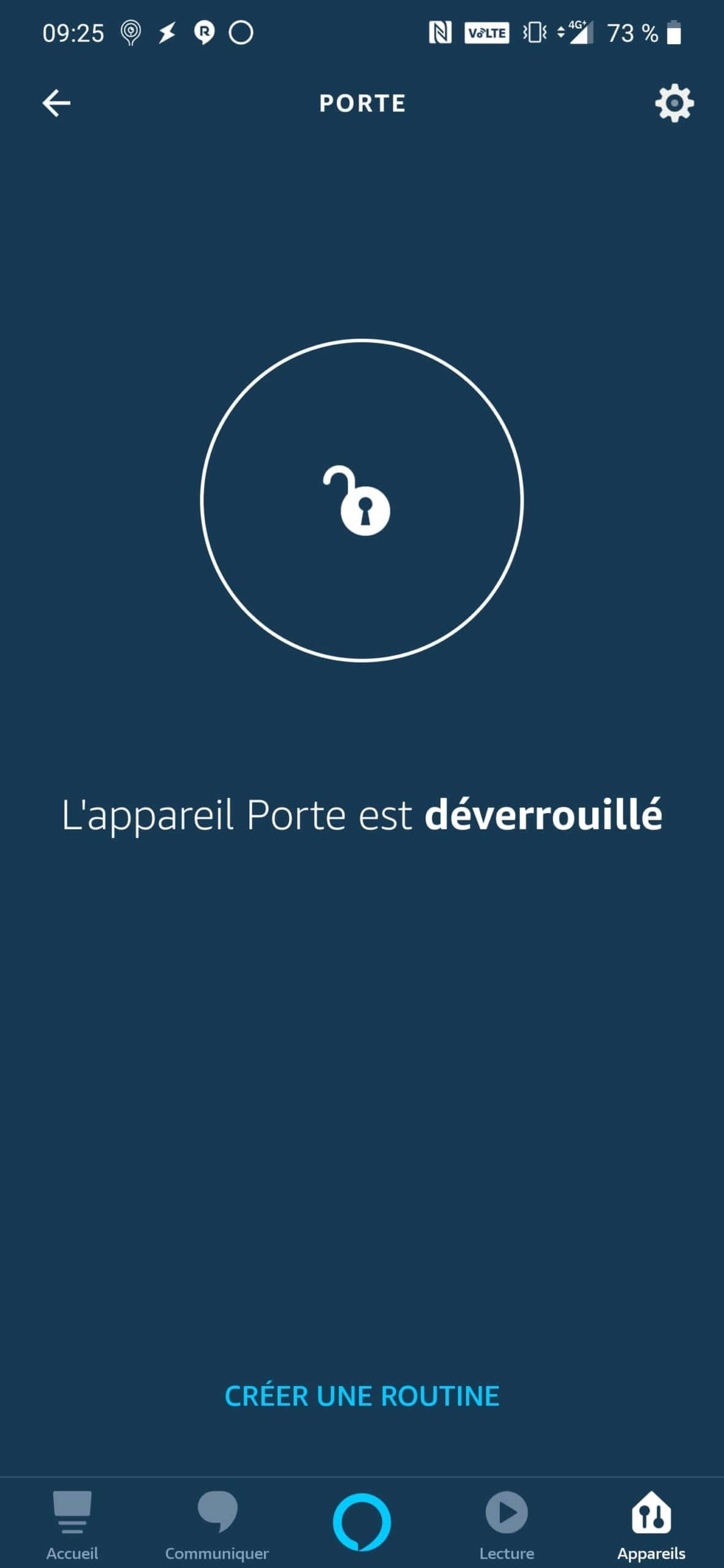Image resolution: width=724 pixels, height=1568 pixels.
Task: Go back using the top-left arrow
Action: pos(56,103)
